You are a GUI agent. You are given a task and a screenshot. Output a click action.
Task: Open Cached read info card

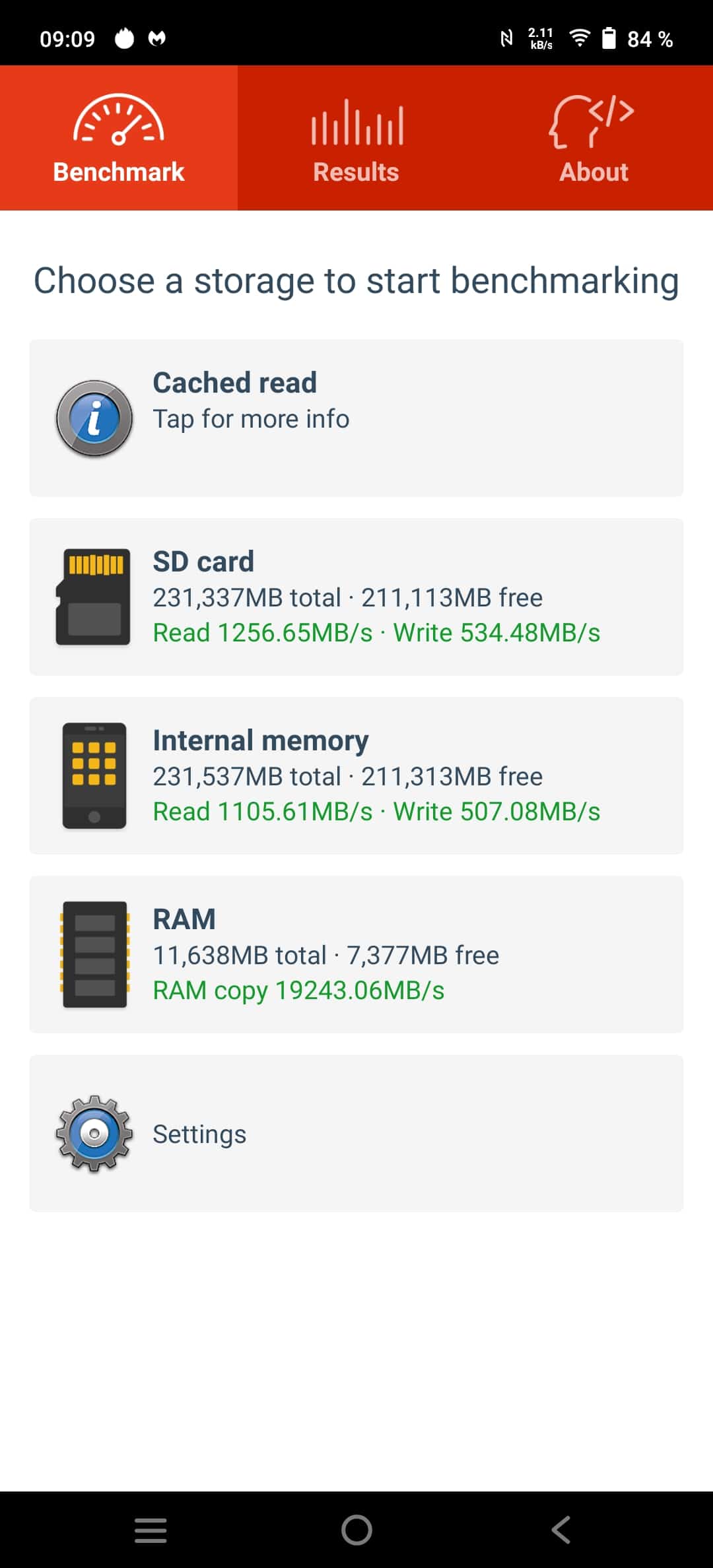(356, 418)
